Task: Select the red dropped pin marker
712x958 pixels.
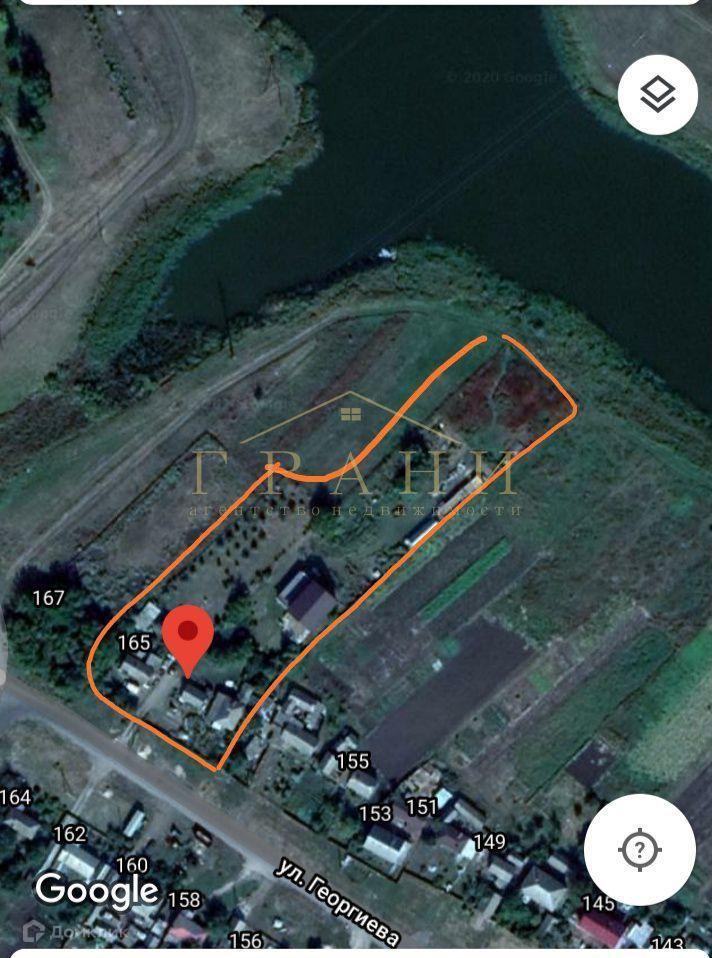Action: click(188, 638)
